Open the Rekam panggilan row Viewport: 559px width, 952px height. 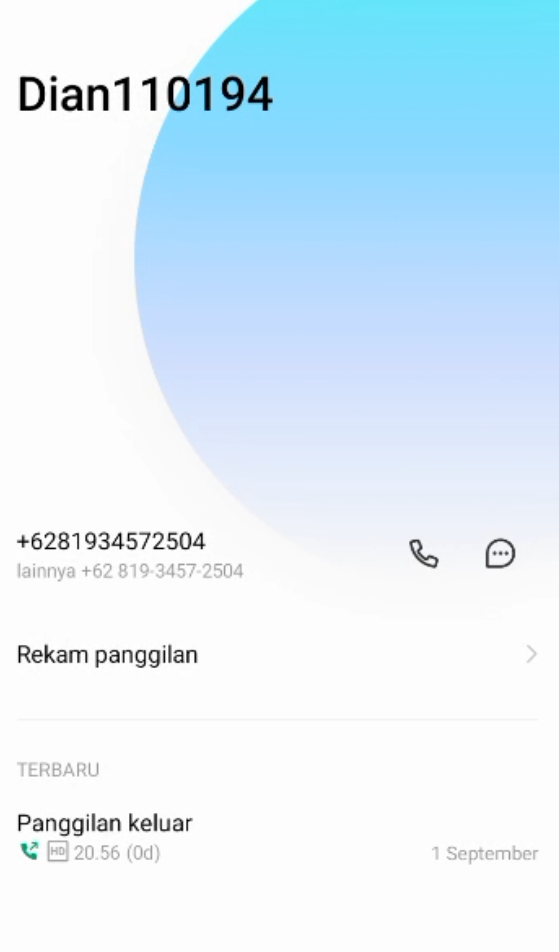tap(277, 654)
